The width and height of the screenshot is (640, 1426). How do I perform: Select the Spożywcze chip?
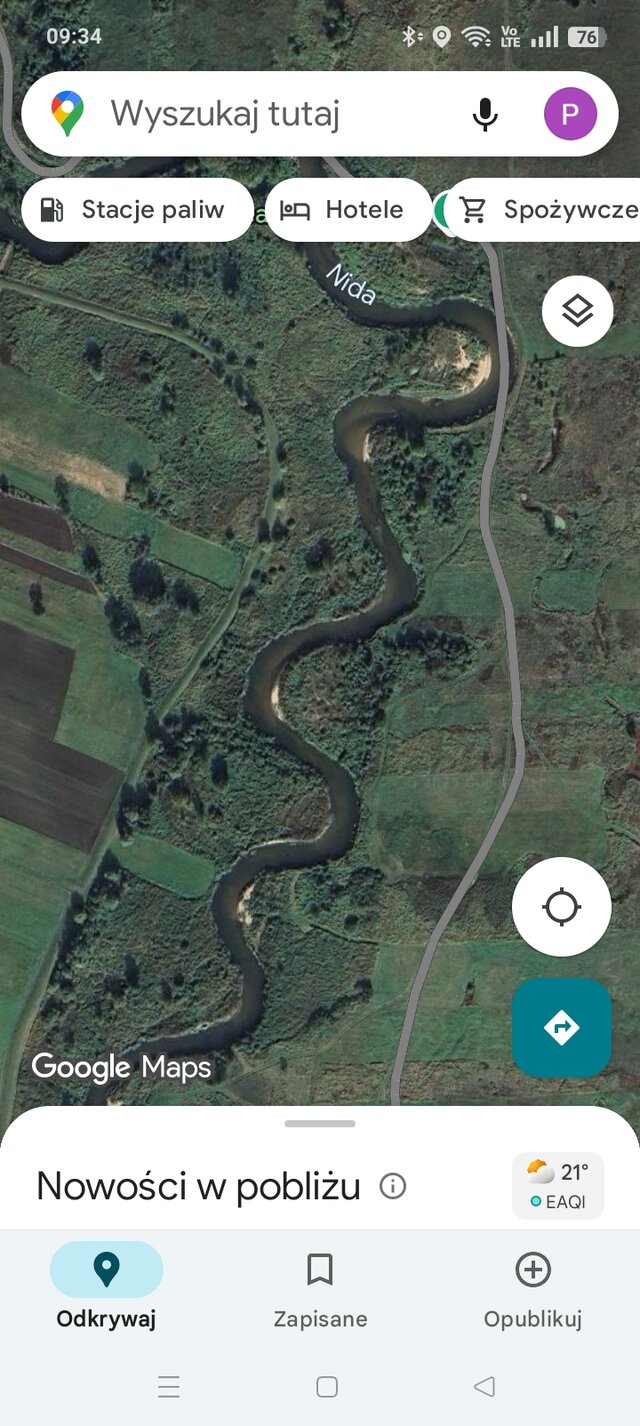coord(546,210)
